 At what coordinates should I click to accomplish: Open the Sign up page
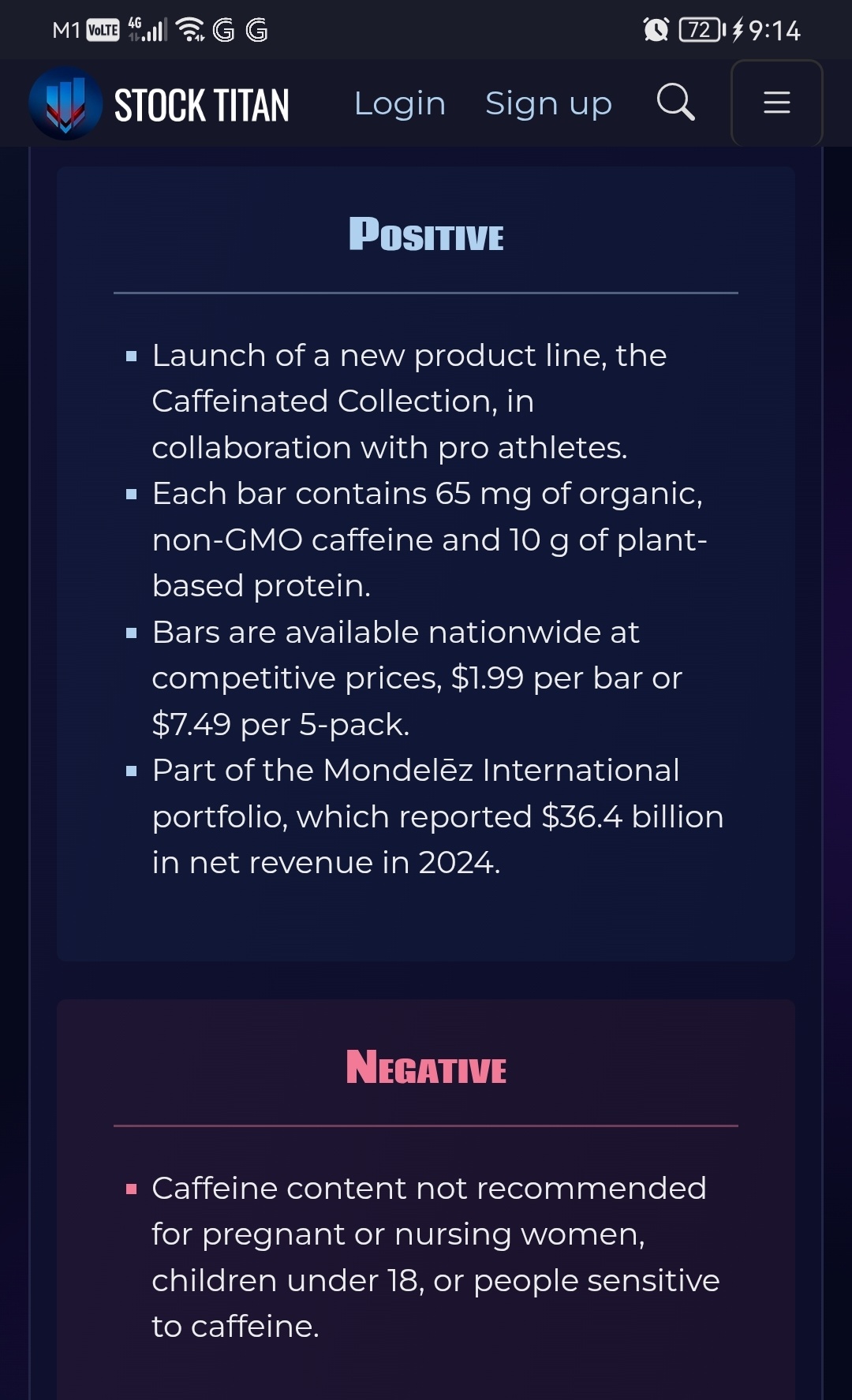point(548,103)
